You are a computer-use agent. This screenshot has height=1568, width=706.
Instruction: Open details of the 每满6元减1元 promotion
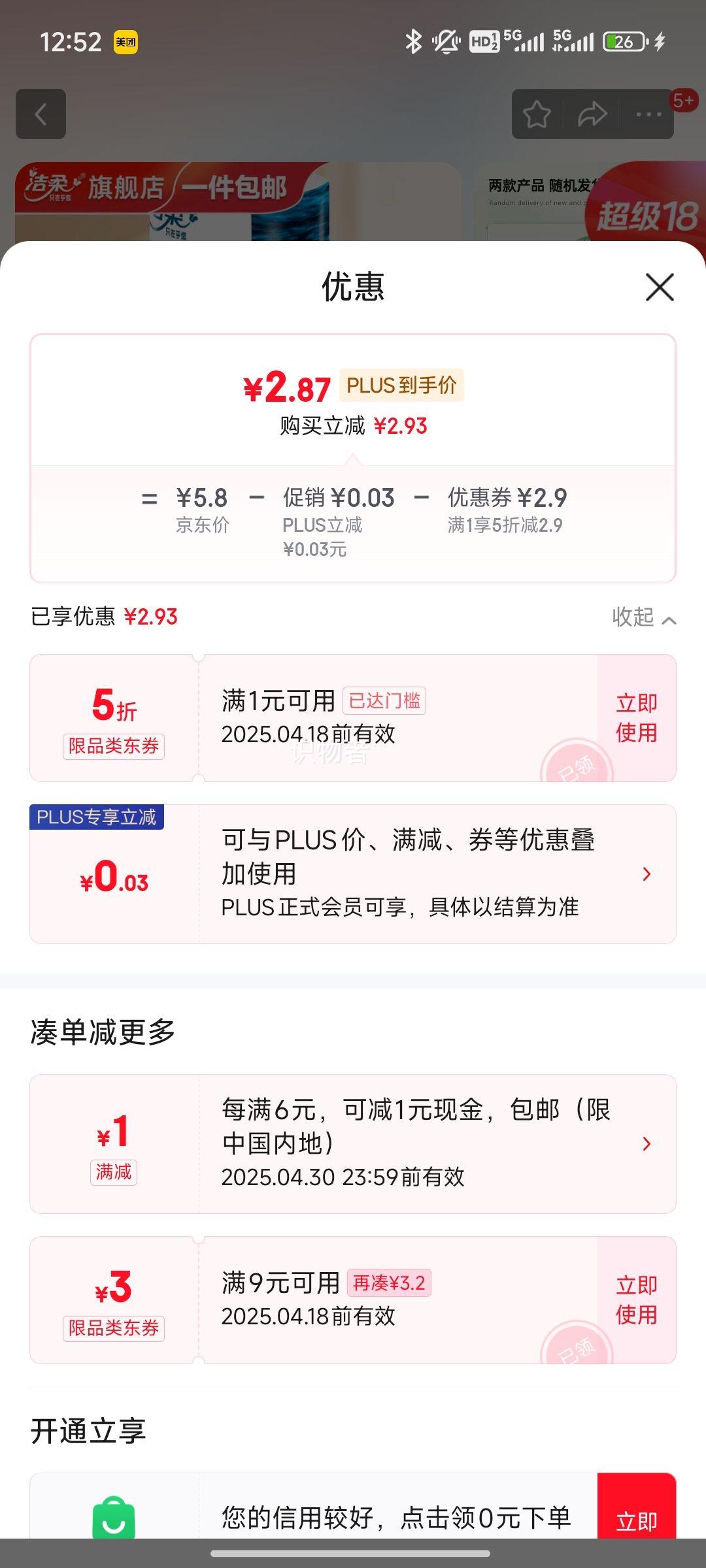[647, 1143]
